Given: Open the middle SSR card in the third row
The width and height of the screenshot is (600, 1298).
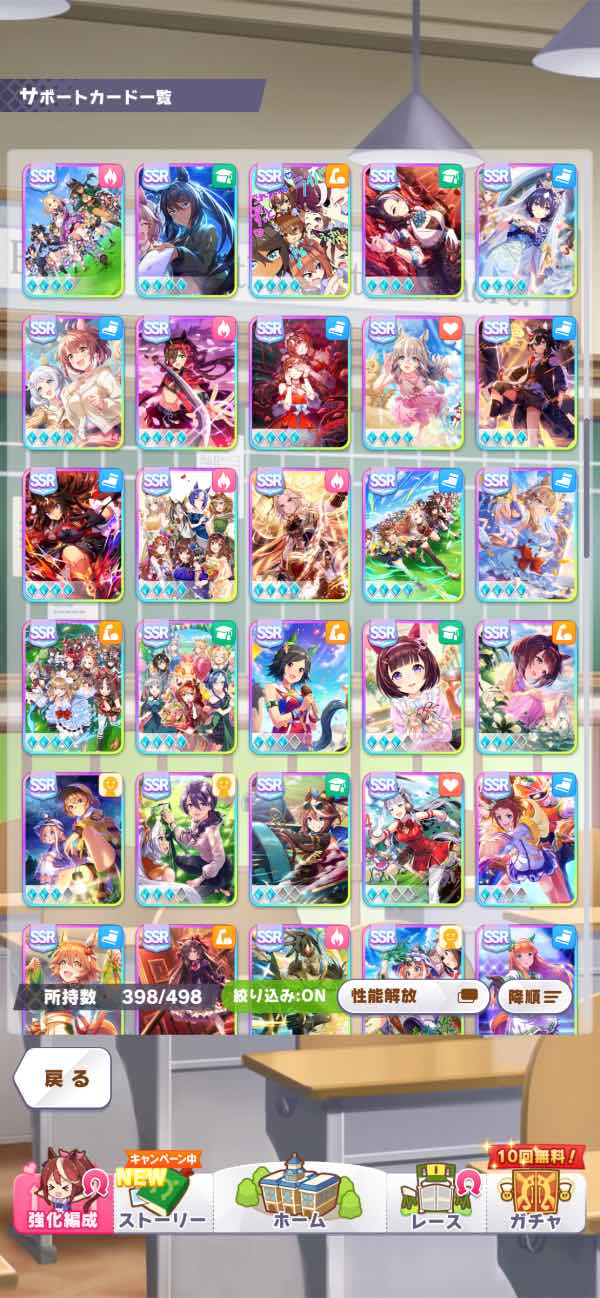Looking at the screenshot, I should click(299, 534).
